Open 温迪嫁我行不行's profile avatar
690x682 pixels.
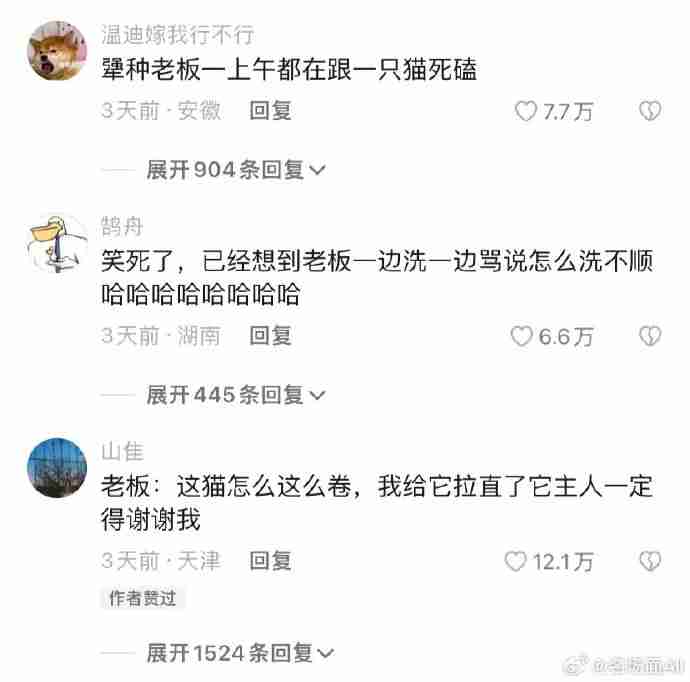[52, 52]
